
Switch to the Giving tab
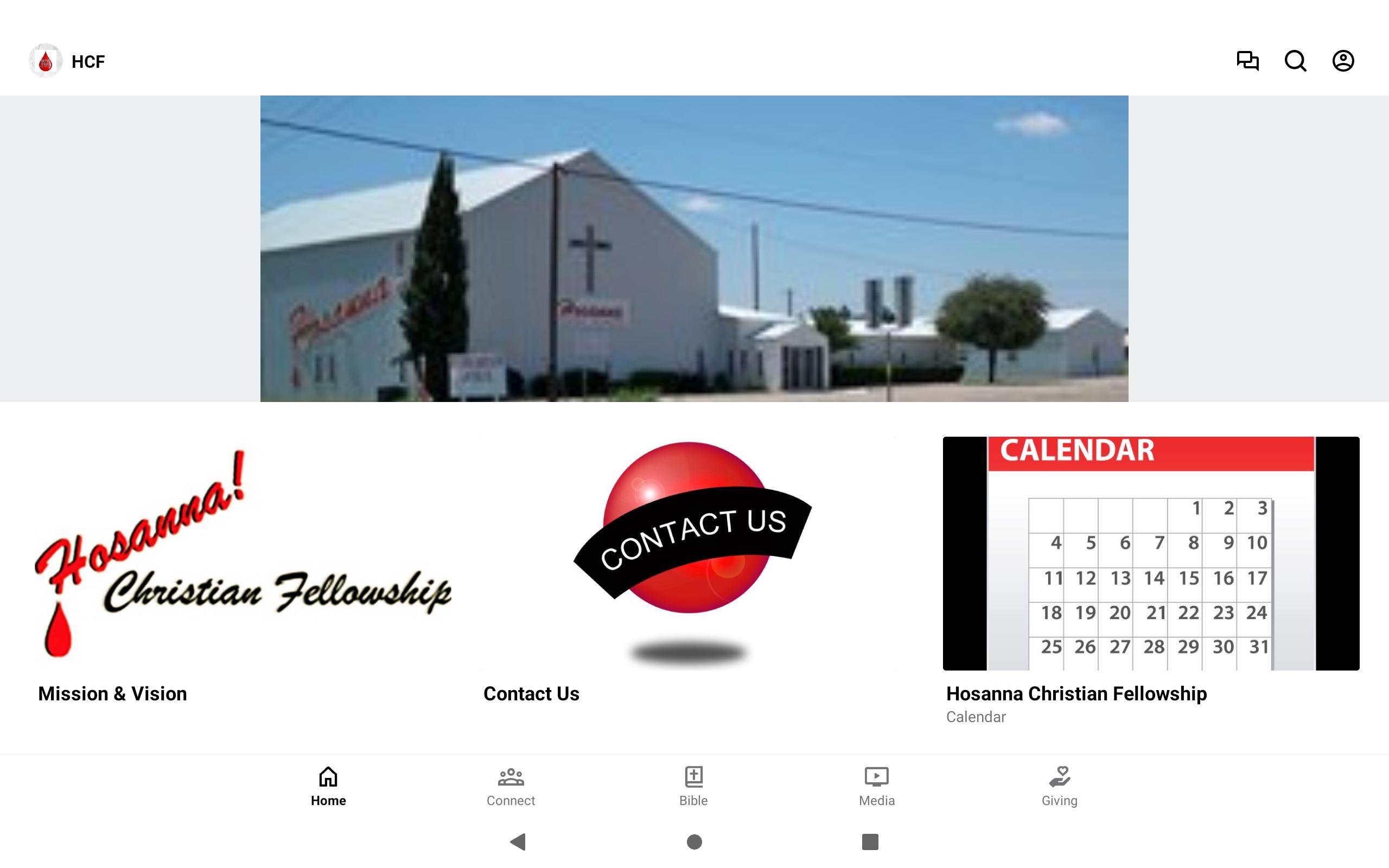point(1060,786)
